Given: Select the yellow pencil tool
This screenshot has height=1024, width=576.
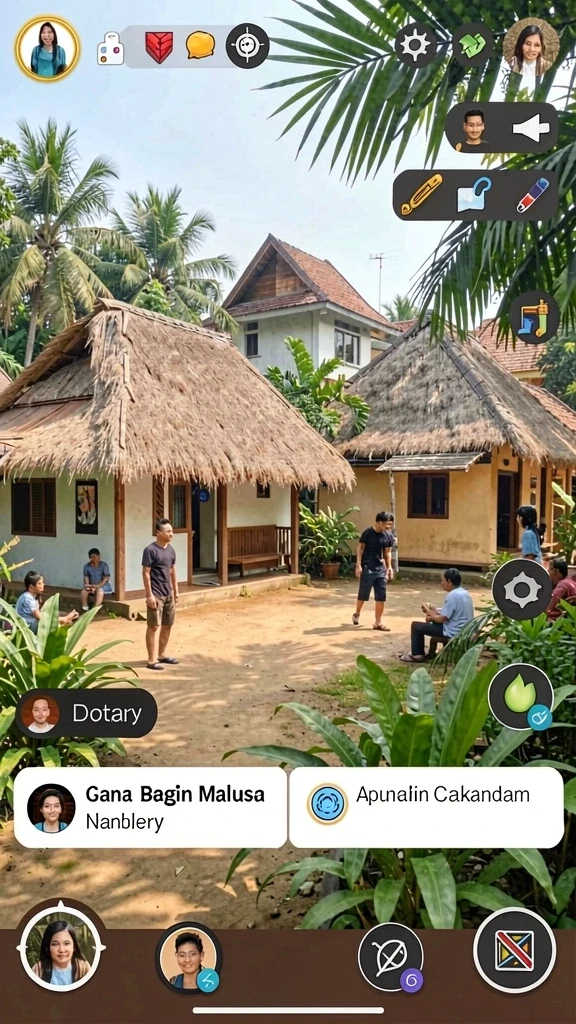Looking at the screenshot, I should [x=421, y=195].
